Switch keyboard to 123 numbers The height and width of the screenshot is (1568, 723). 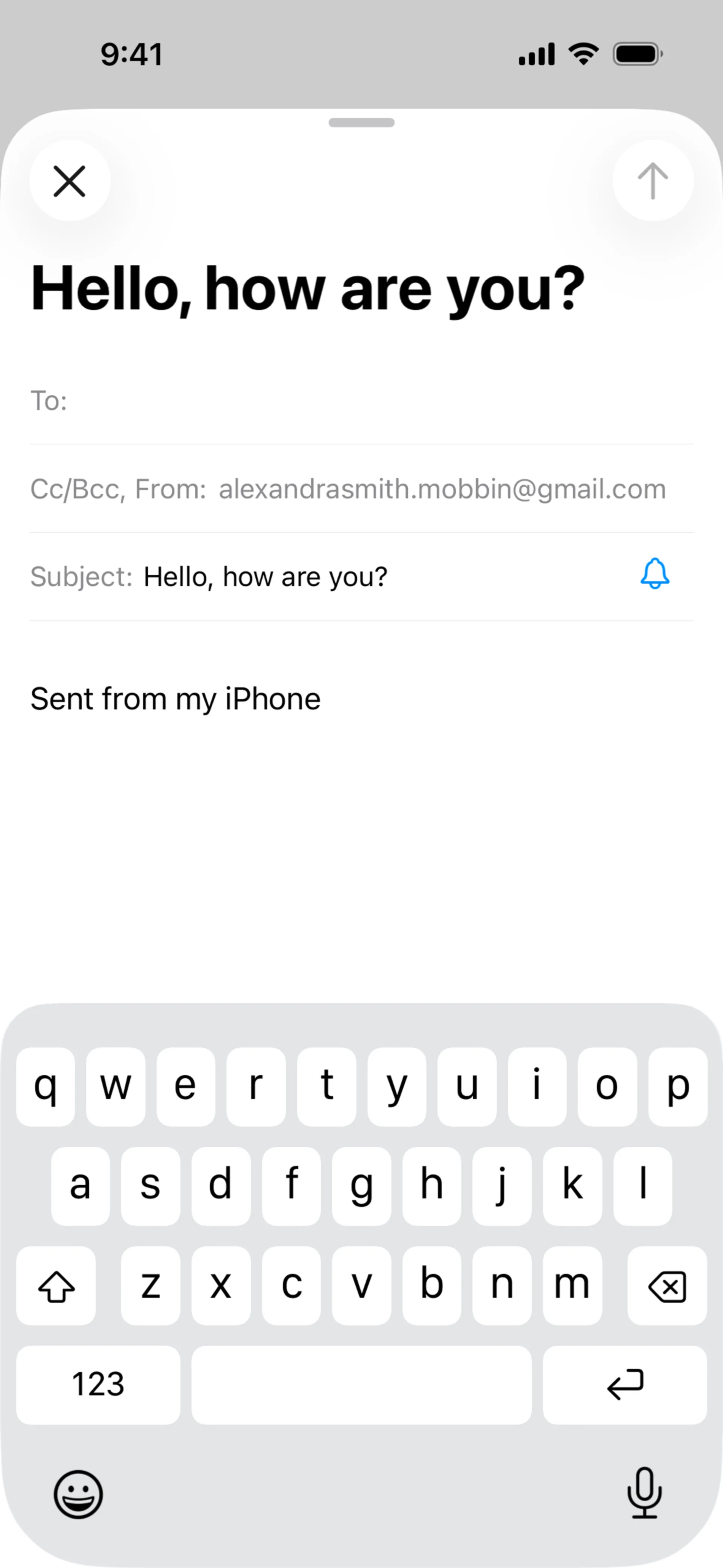[98, 1385]
